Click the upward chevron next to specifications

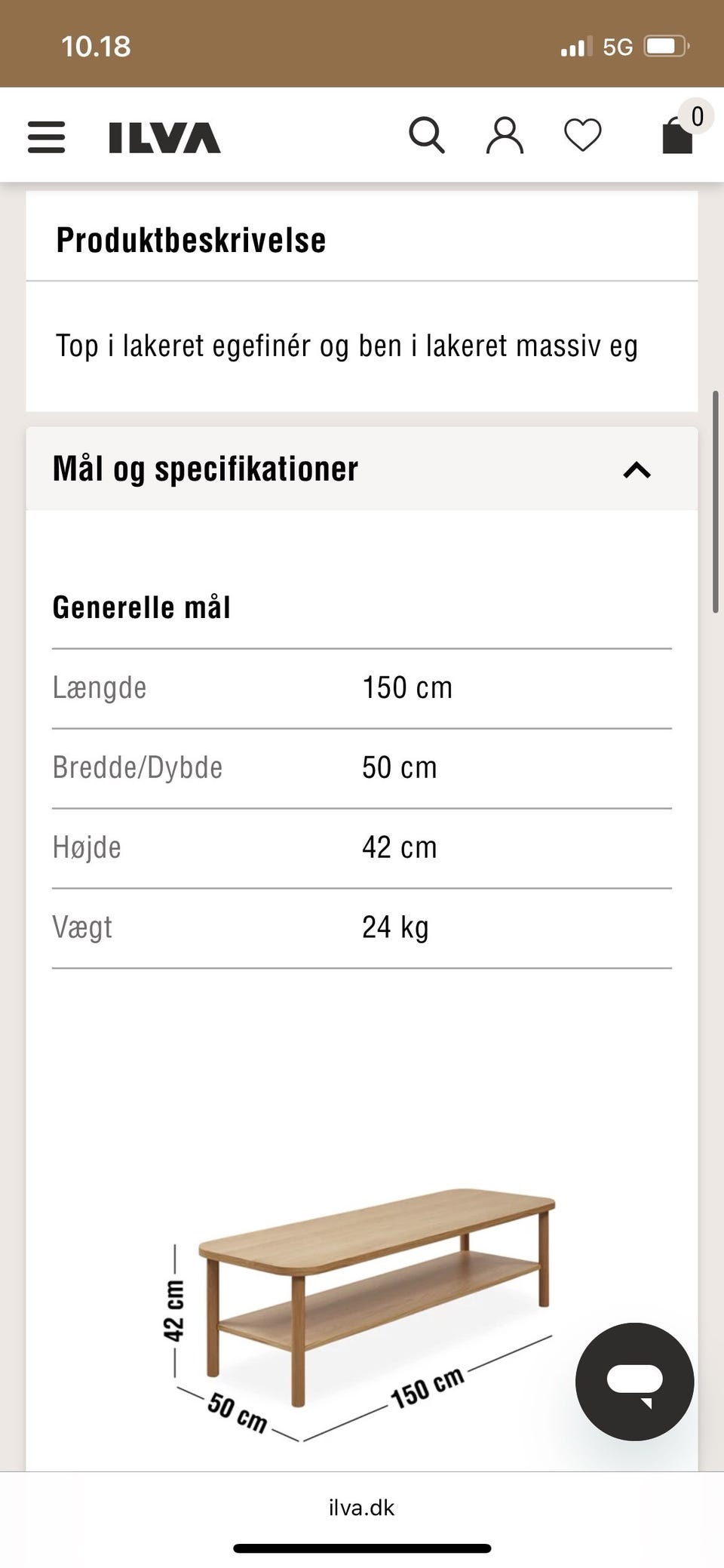coord(637,469)
